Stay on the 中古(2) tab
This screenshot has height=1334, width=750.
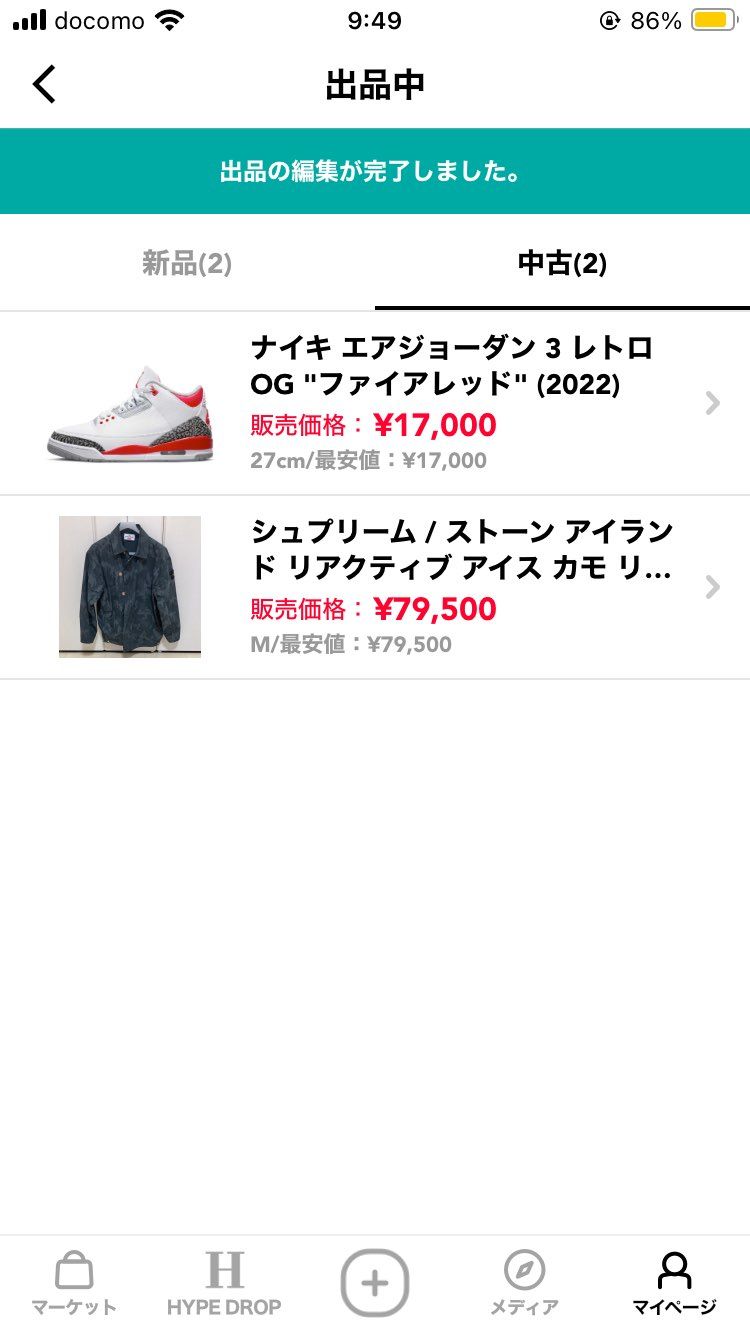coord(561,263)
